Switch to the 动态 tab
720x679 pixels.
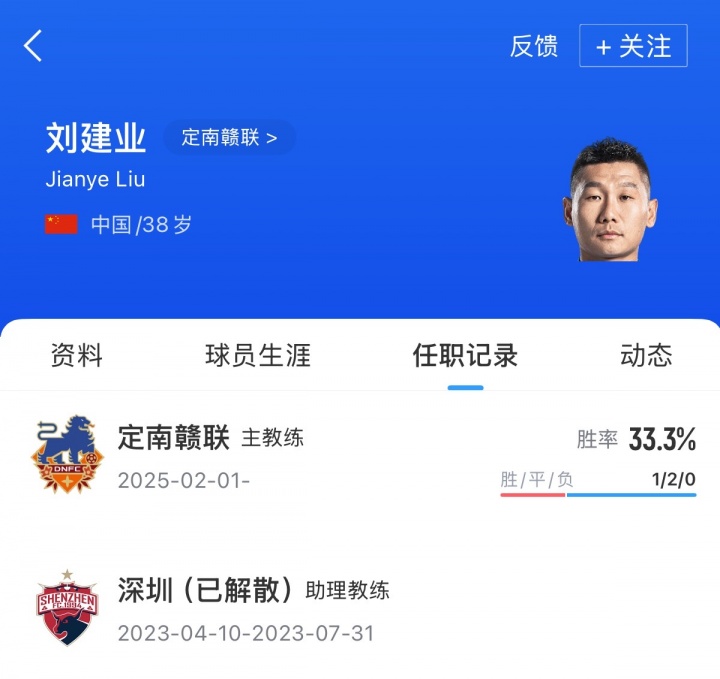coord(646,355)
